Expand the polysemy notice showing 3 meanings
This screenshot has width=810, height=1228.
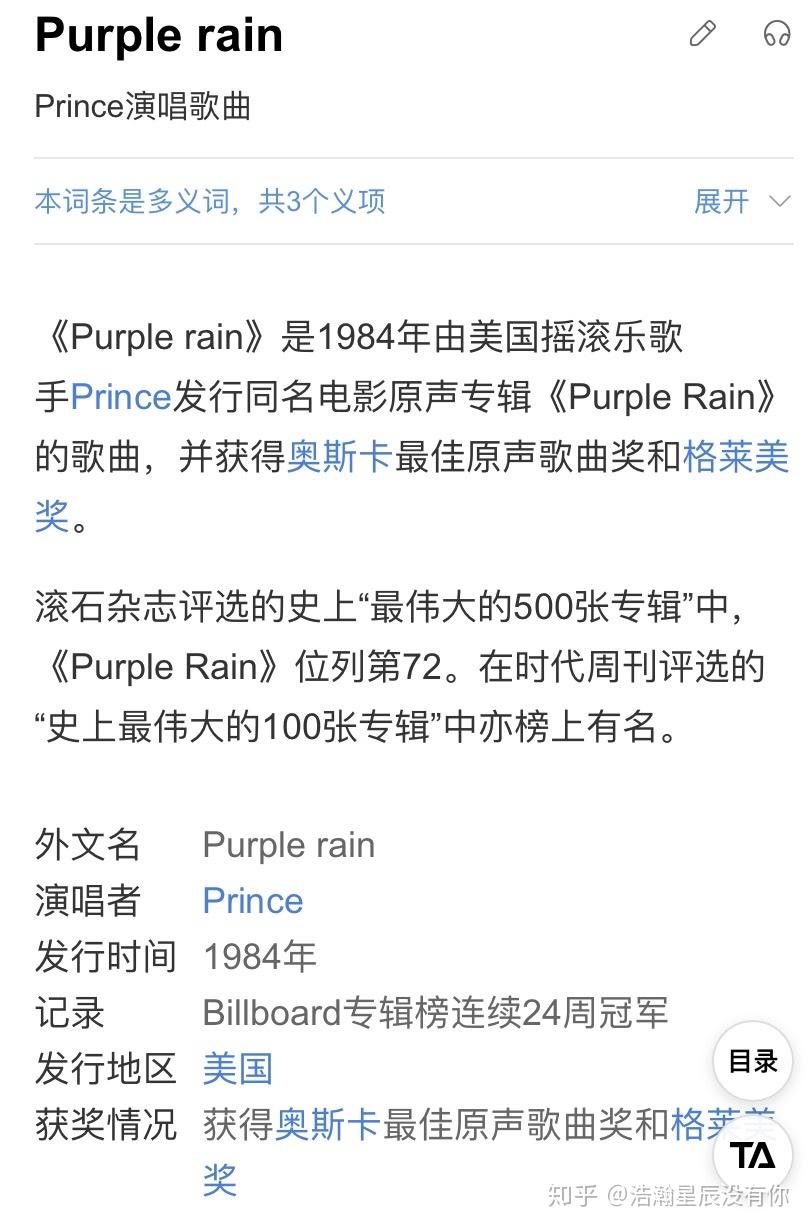210,202
